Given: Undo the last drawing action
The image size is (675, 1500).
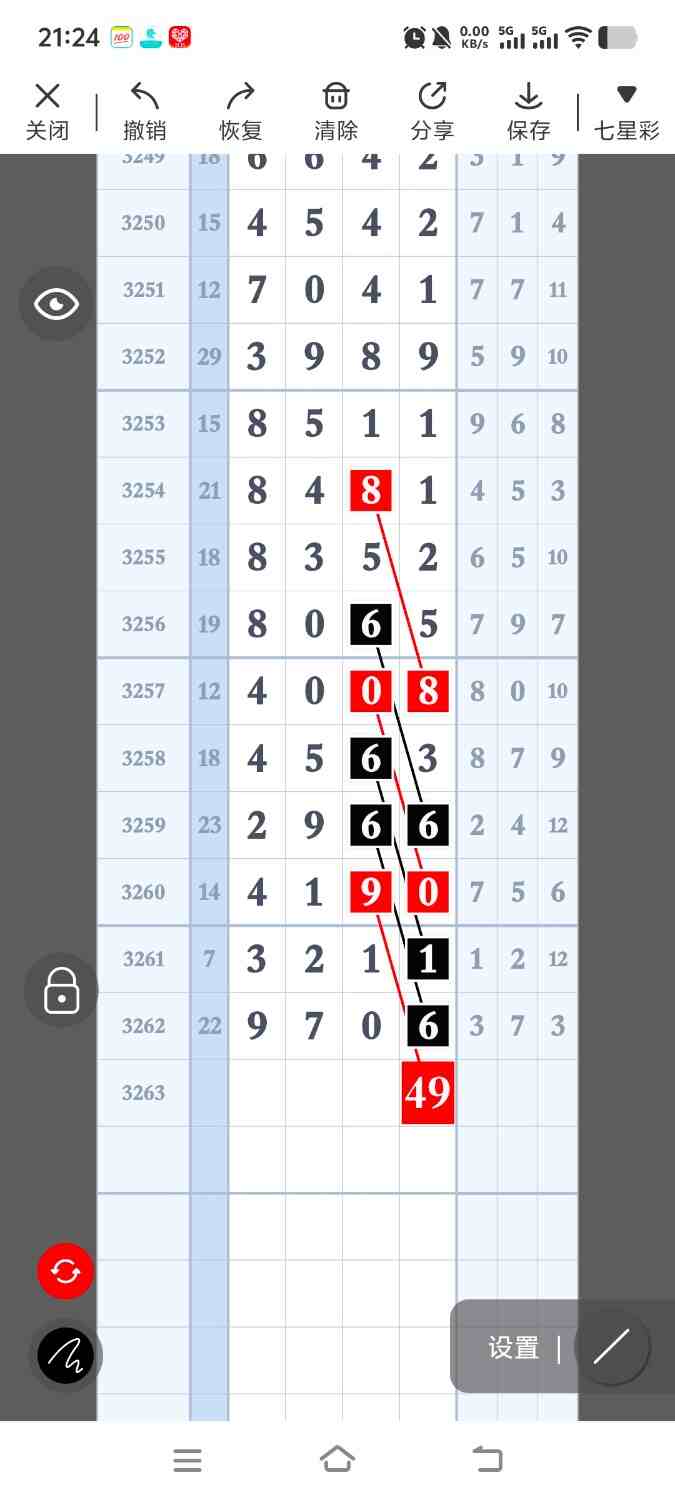Looking at the screenshot, I should pyautogui.click(x=144, y=111).
